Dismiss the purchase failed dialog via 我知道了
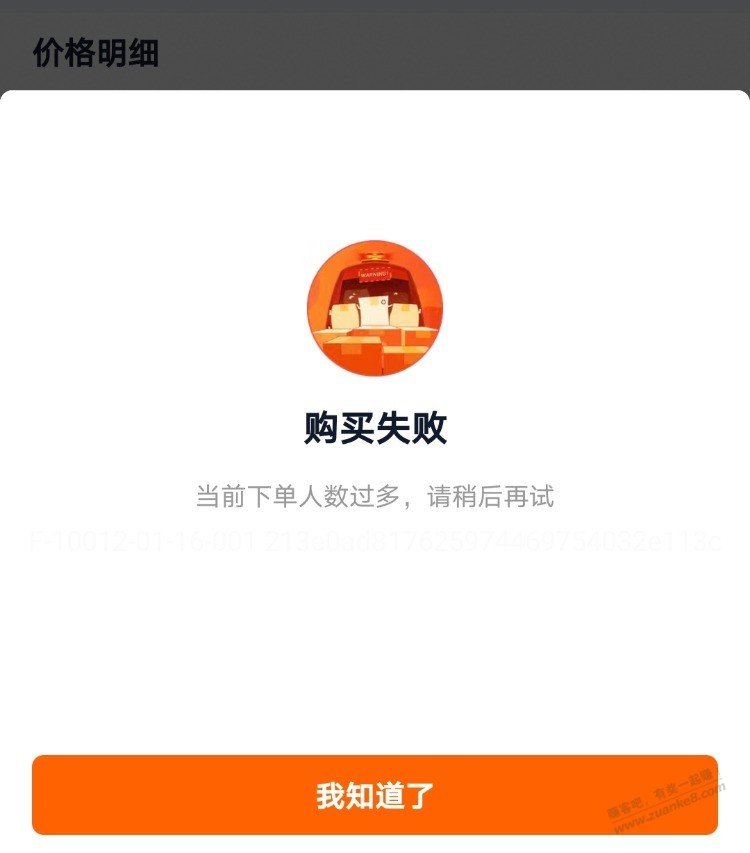This screenshot has height=853, width=750. [x=375, y=795]
